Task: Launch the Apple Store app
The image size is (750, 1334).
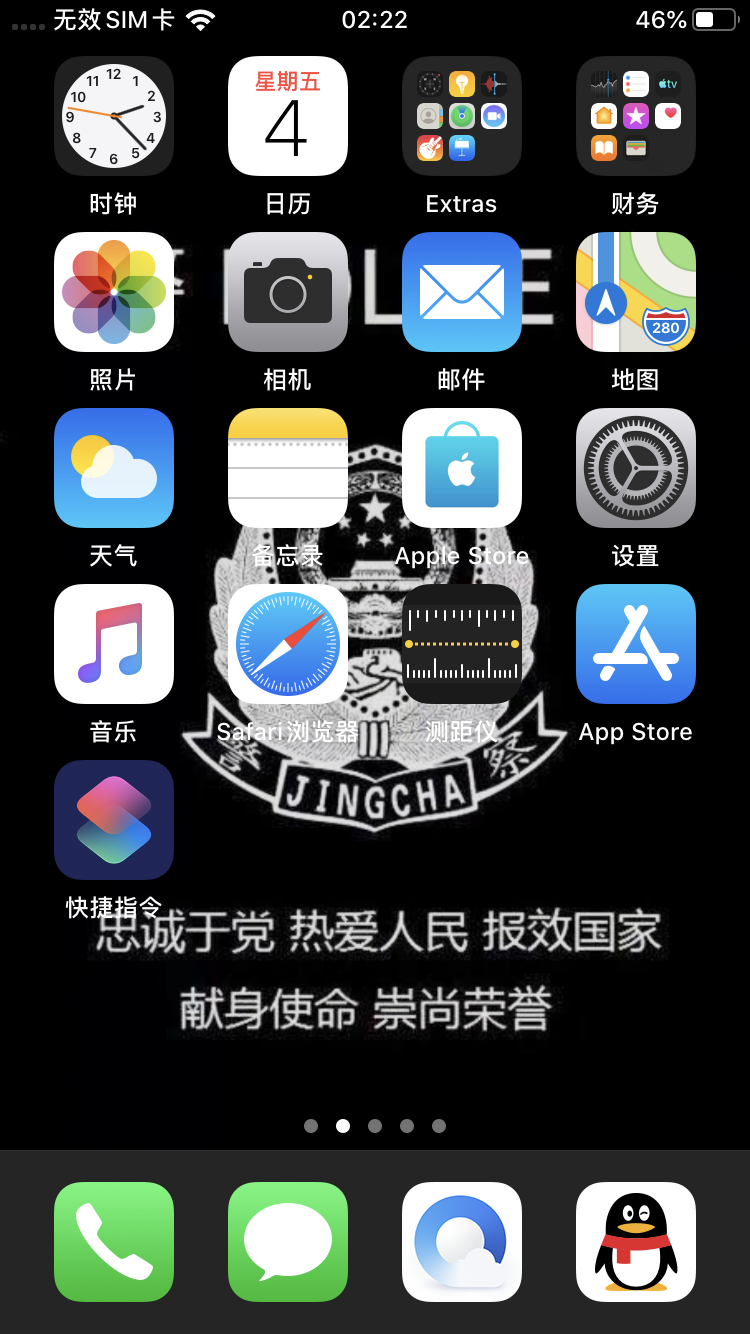Action: (x=462, y=468)
